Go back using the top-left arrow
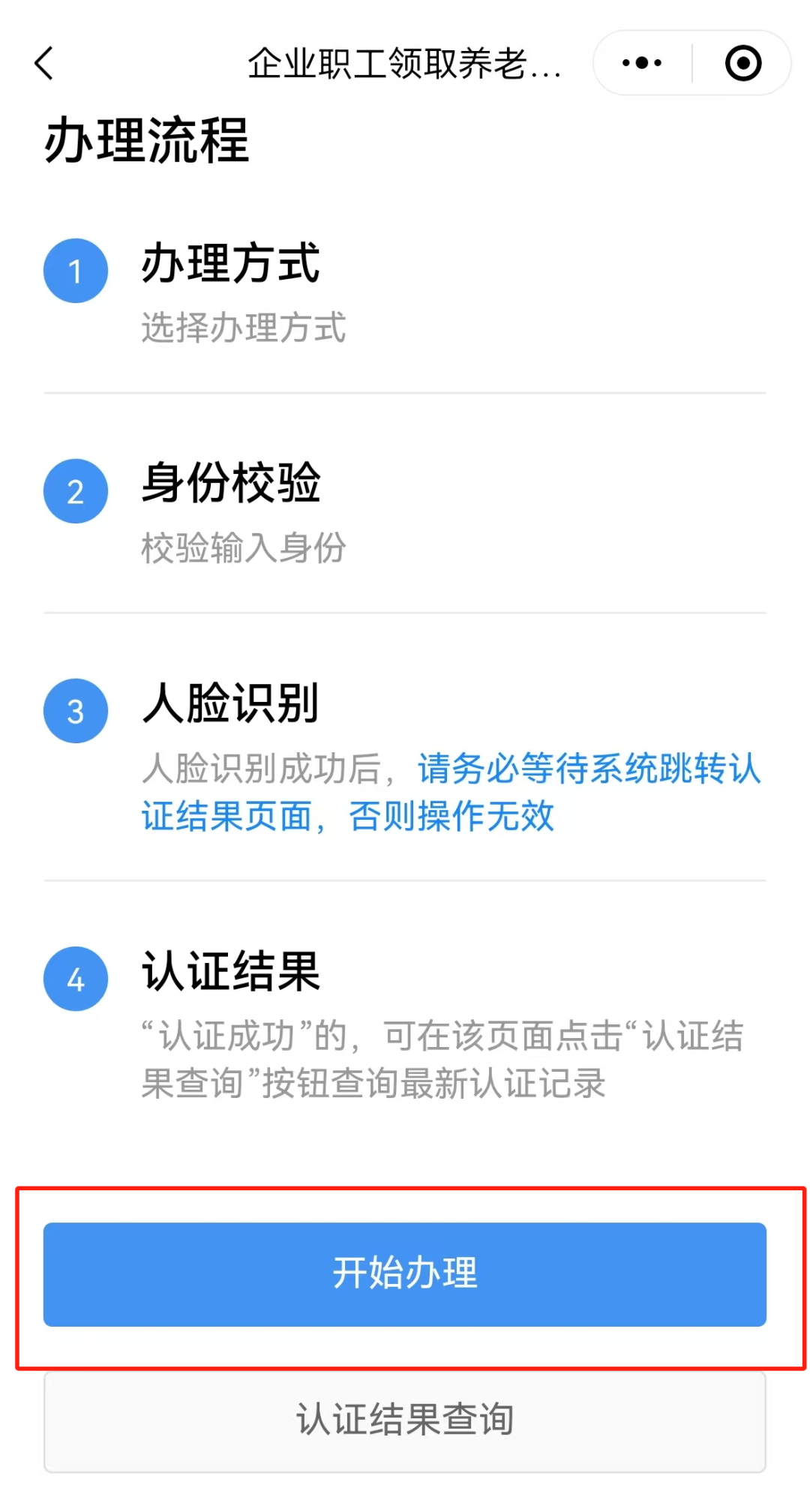The image size is (810, 1512). (44, 63)
